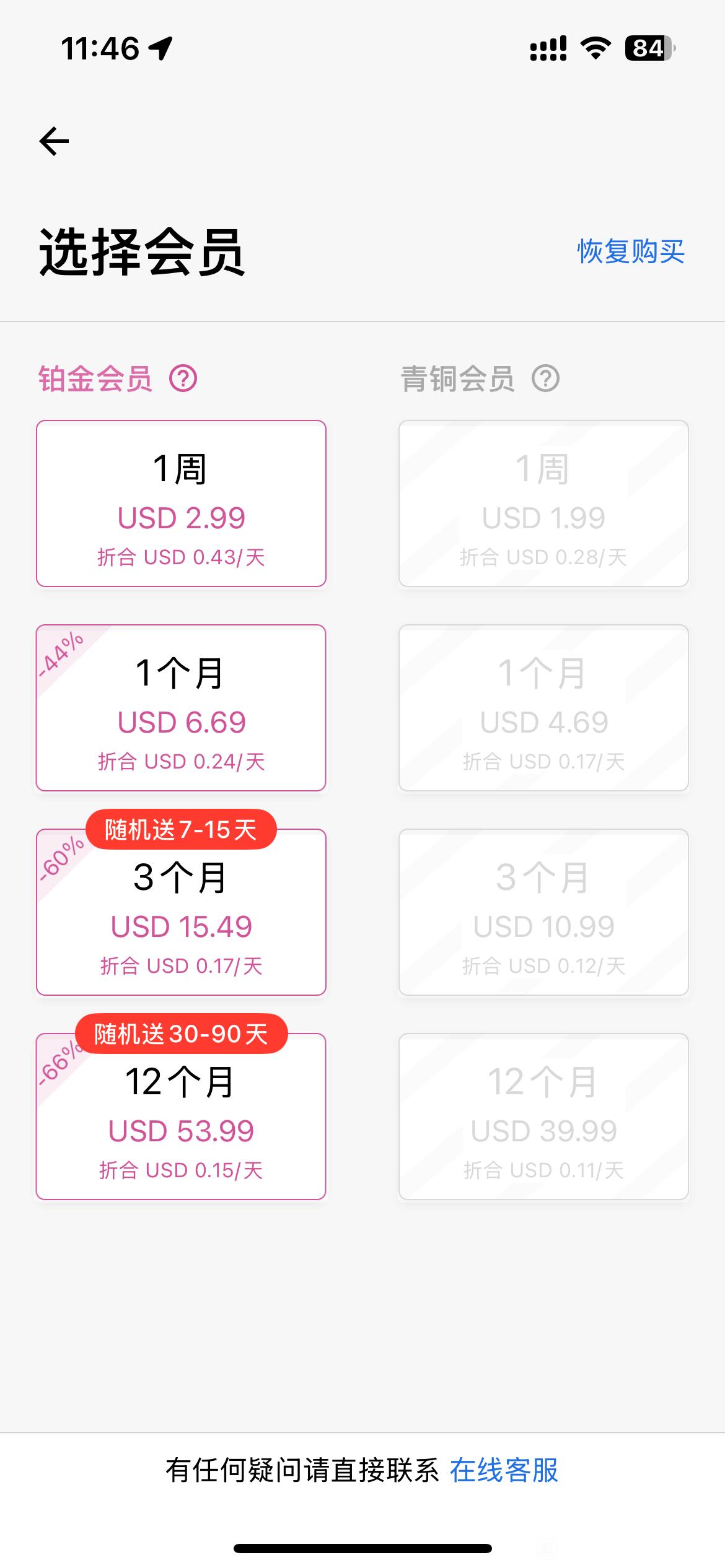Open help icon next to 铂金会员

pos(183,378)
